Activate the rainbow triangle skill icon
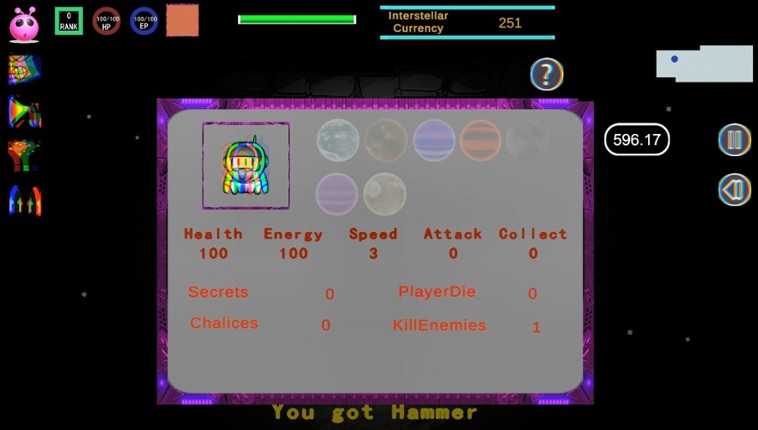The image size is (758, 430). [24, 112]
